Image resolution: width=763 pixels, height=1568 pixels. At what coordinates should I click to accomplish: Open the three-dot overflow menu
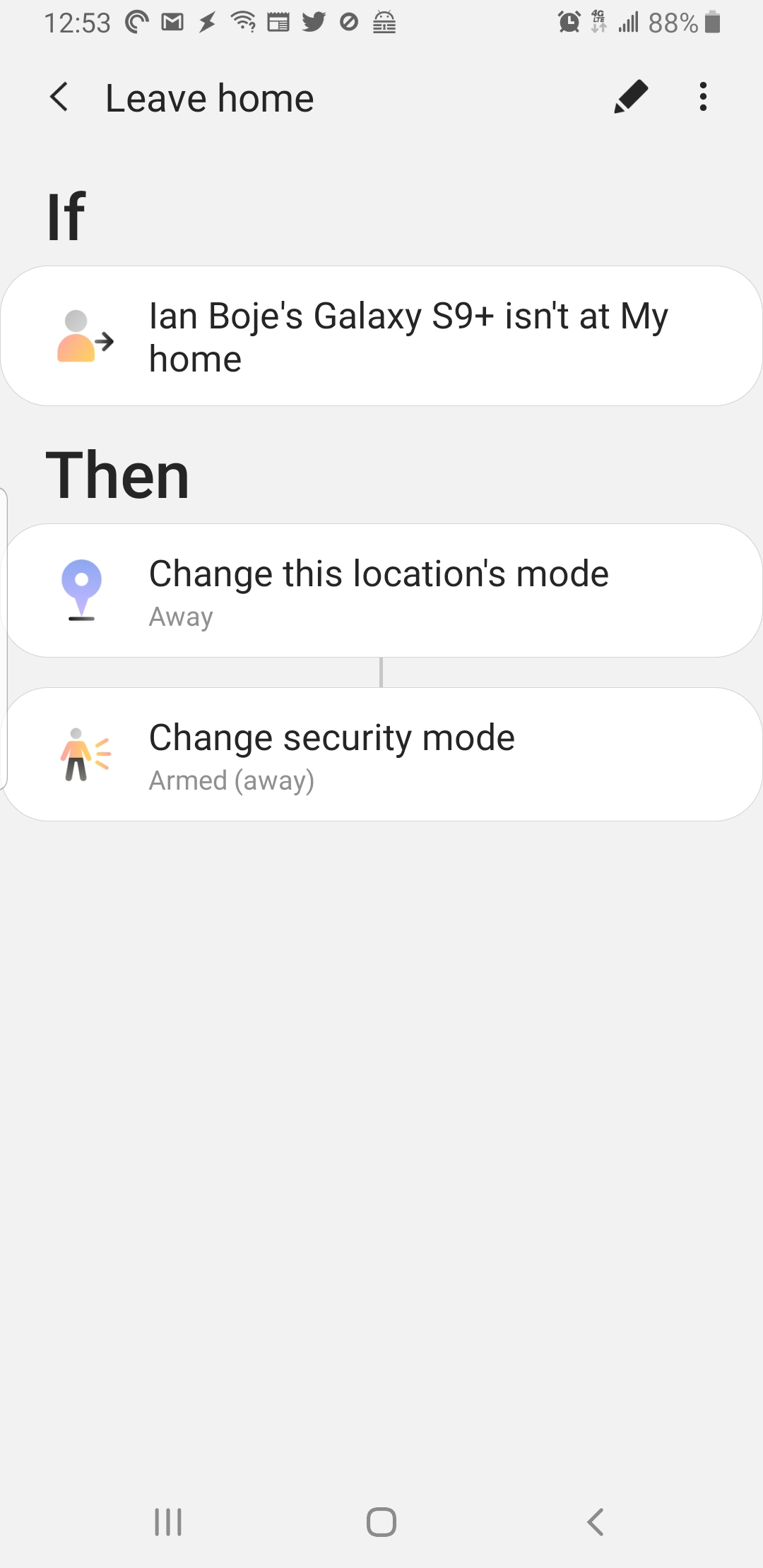pyautogui.click(x=703, y=97)
